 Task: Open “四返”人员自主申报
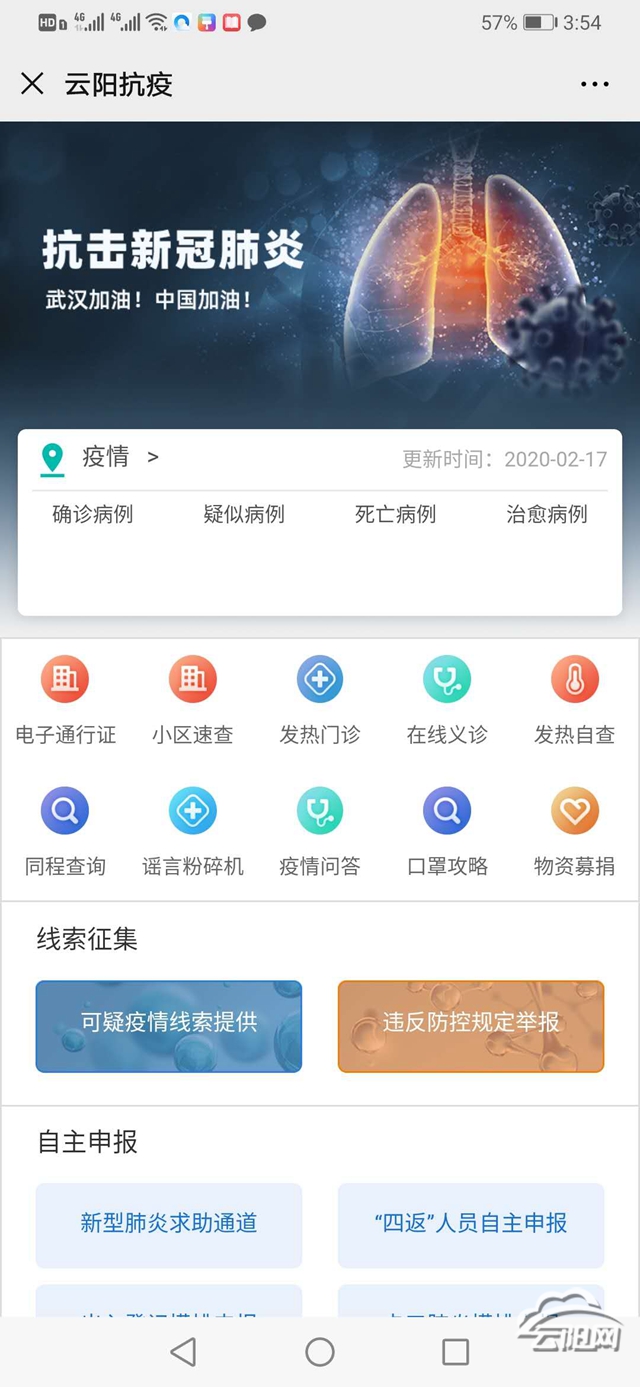(x=471, y=1224)
